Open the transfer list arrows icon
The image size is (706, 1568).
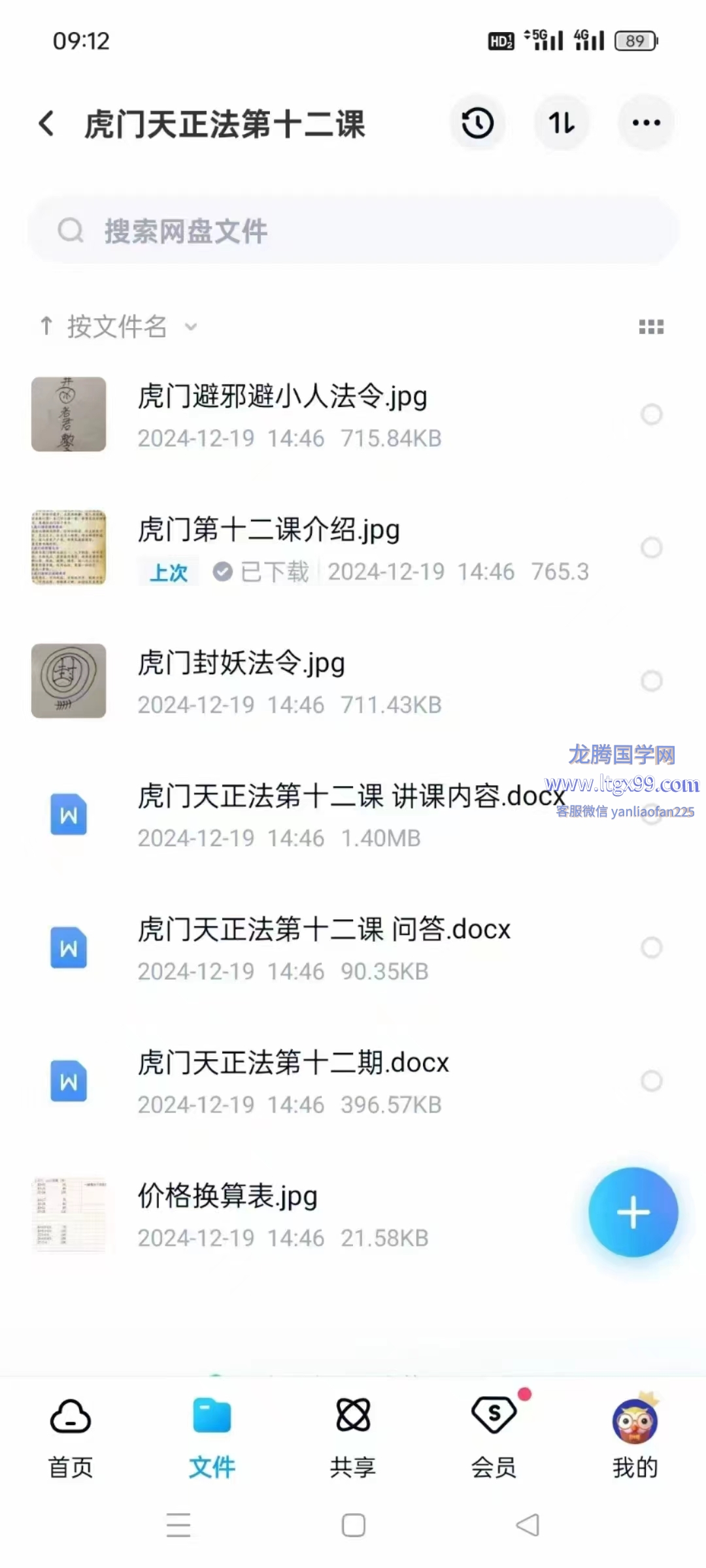pos(562,123)
